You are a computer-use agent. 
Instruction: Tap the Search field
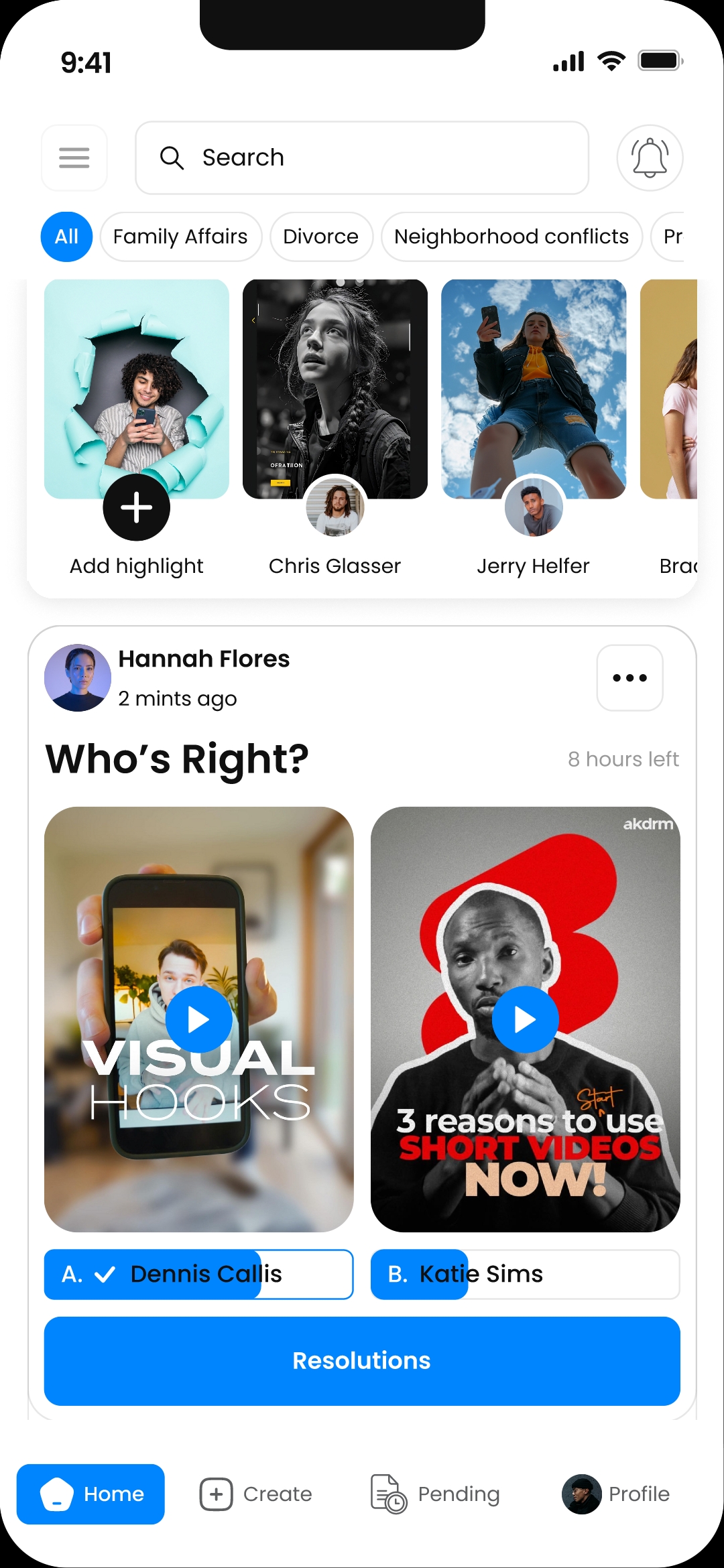(x=362, y=157)
